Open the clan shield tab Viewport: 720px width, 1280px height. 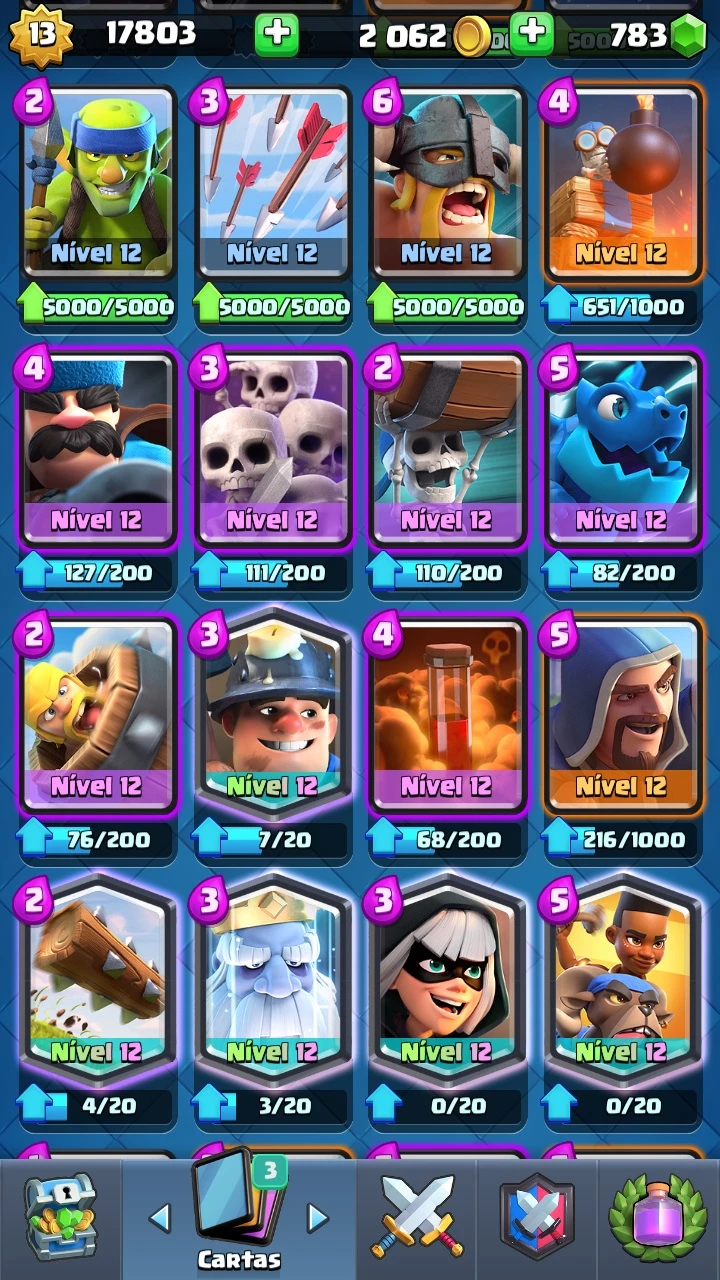(x=537, y=1219)
